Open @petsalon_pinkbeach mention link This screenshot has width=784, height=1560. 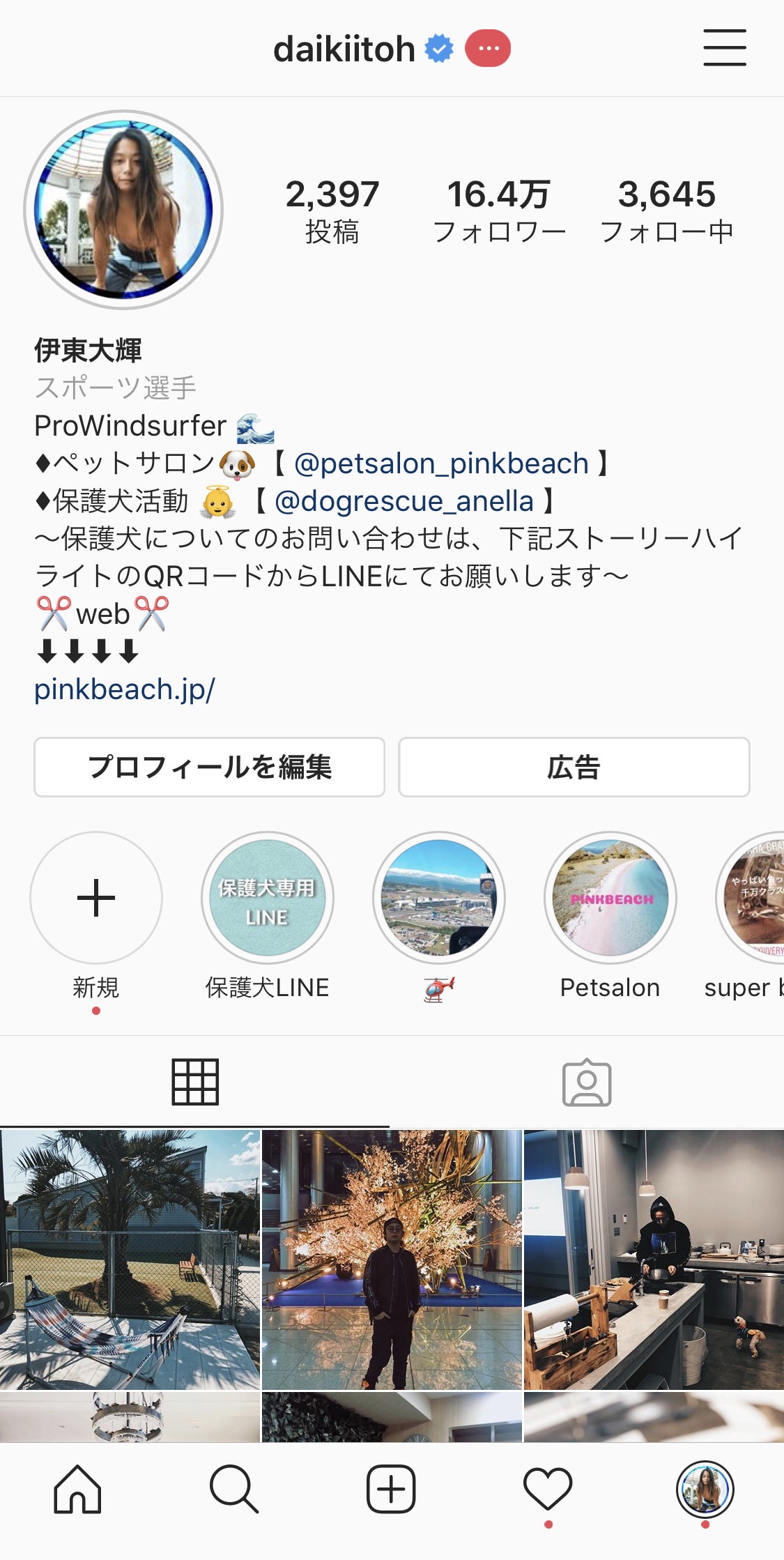(441, 464)
